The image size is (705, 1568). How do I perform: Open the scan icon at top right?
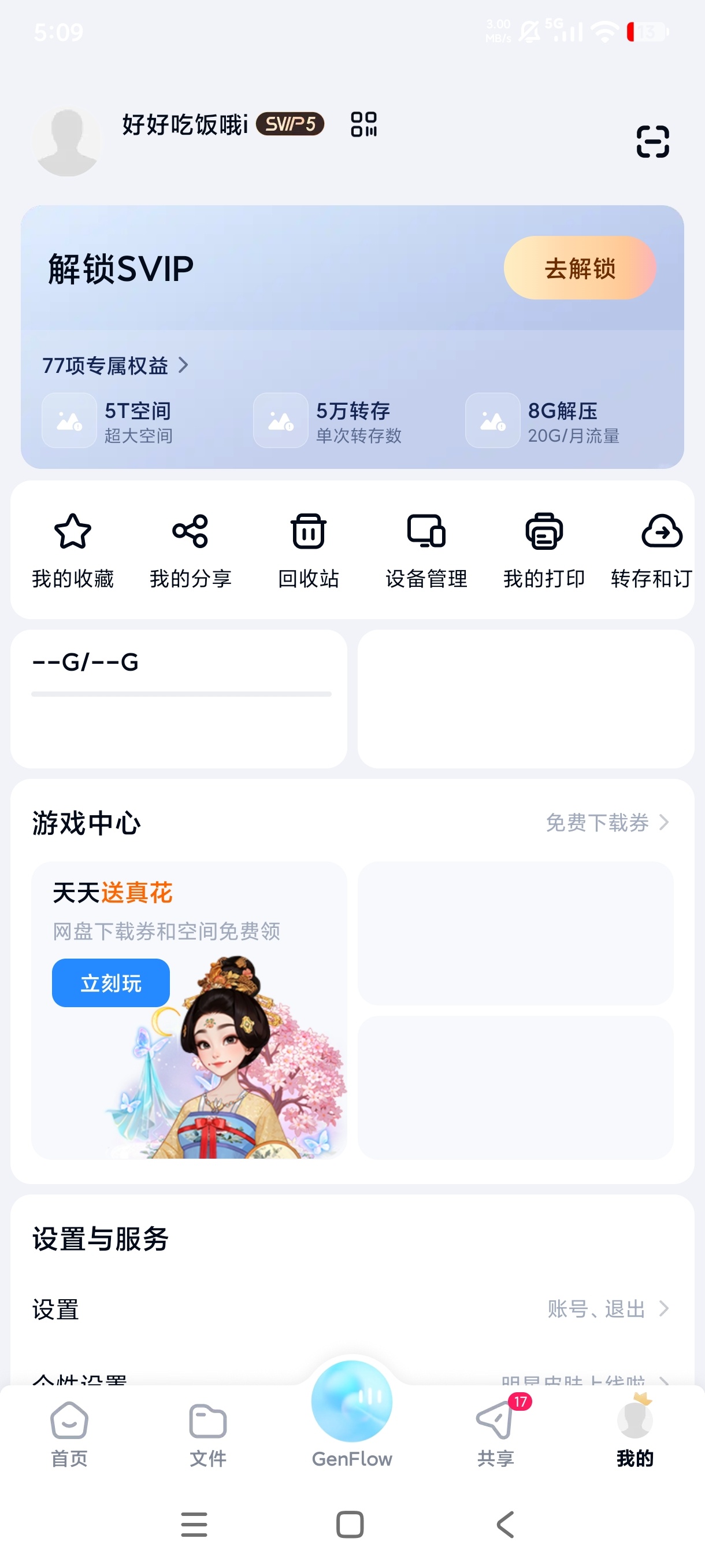652,140
